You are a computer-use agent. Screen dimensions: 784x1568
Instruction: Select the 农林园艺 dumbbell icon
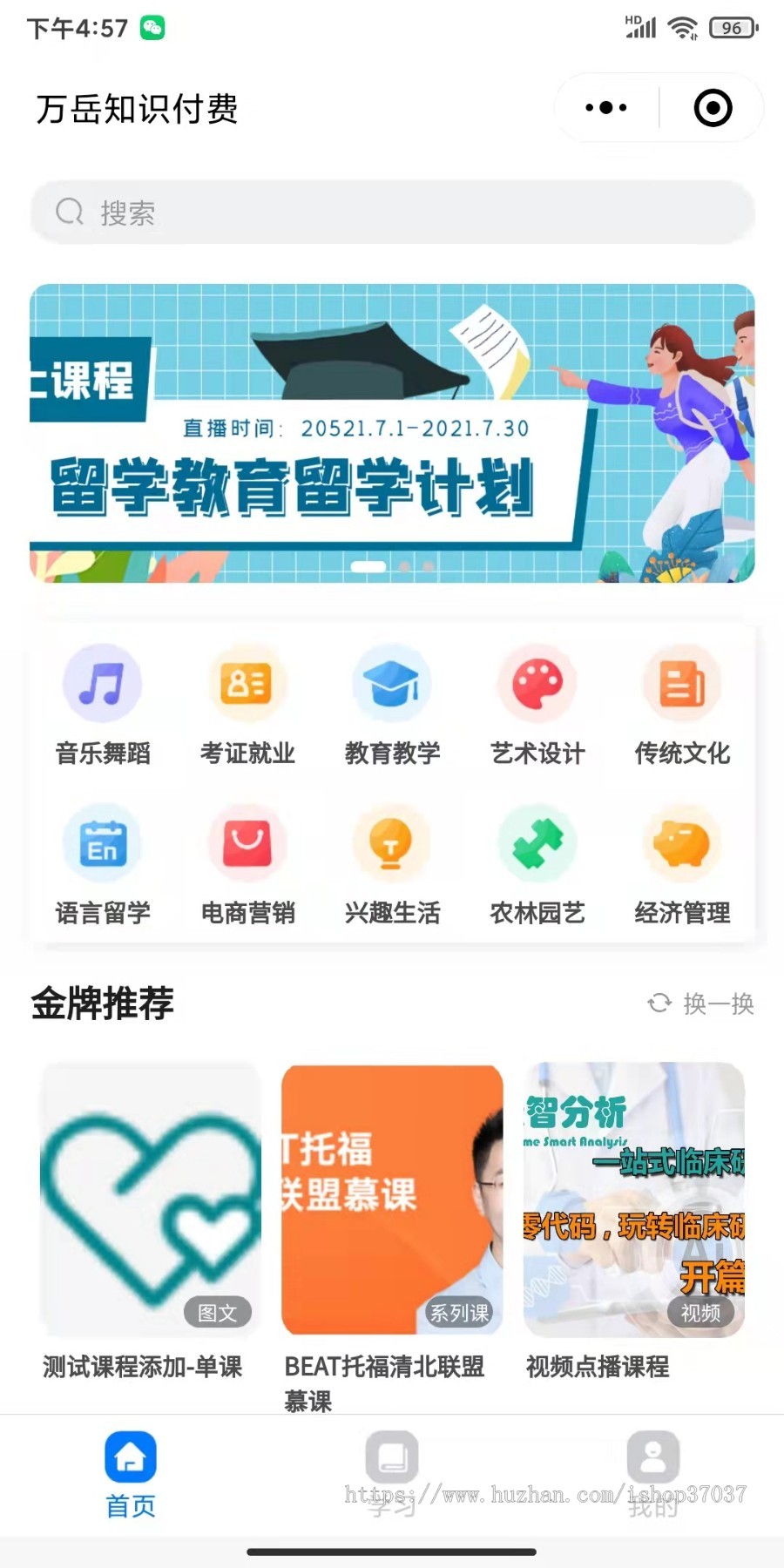click(x=537, y=843)
